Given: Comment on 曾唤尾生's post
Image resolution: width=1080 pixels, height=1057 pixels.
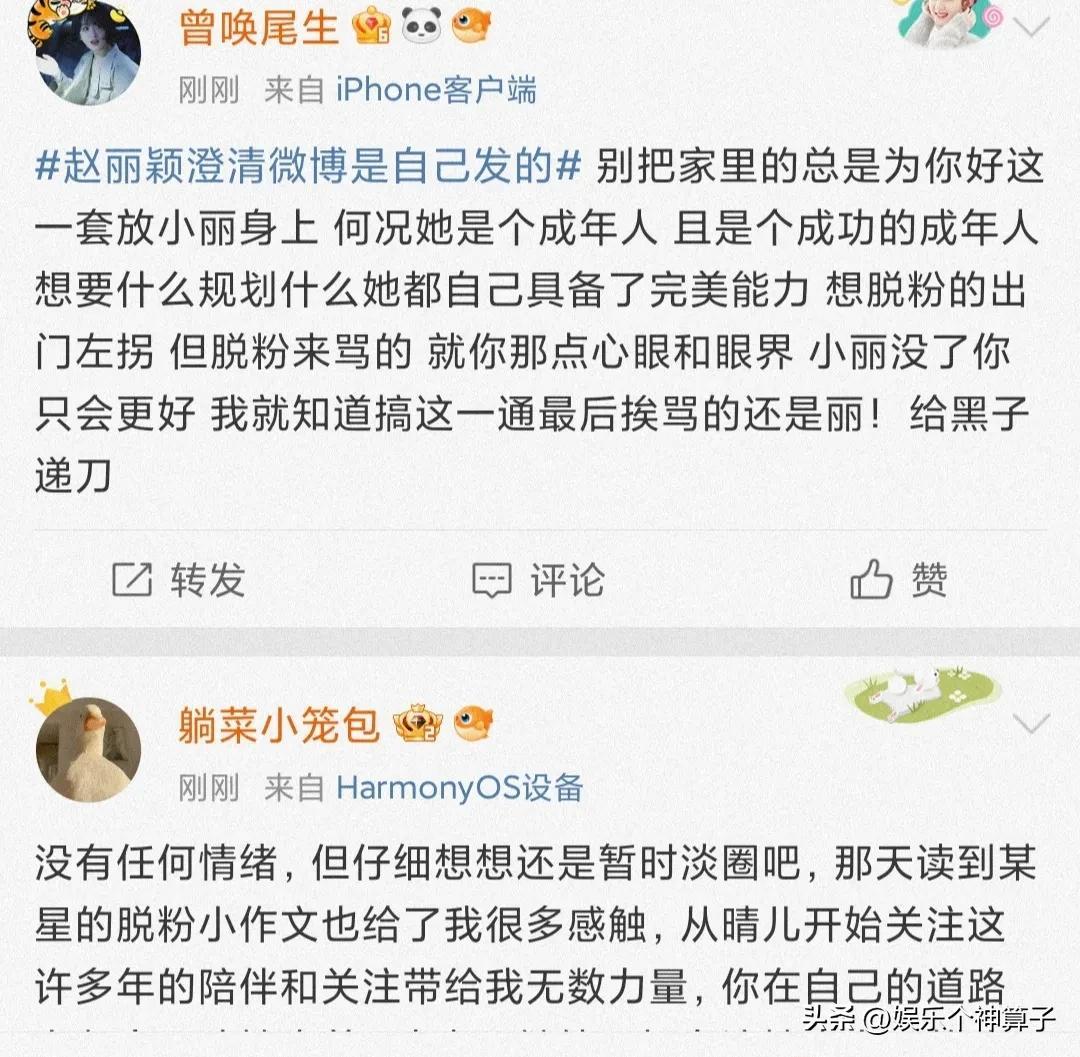Looking at the screenshot, I should (539, 580).
